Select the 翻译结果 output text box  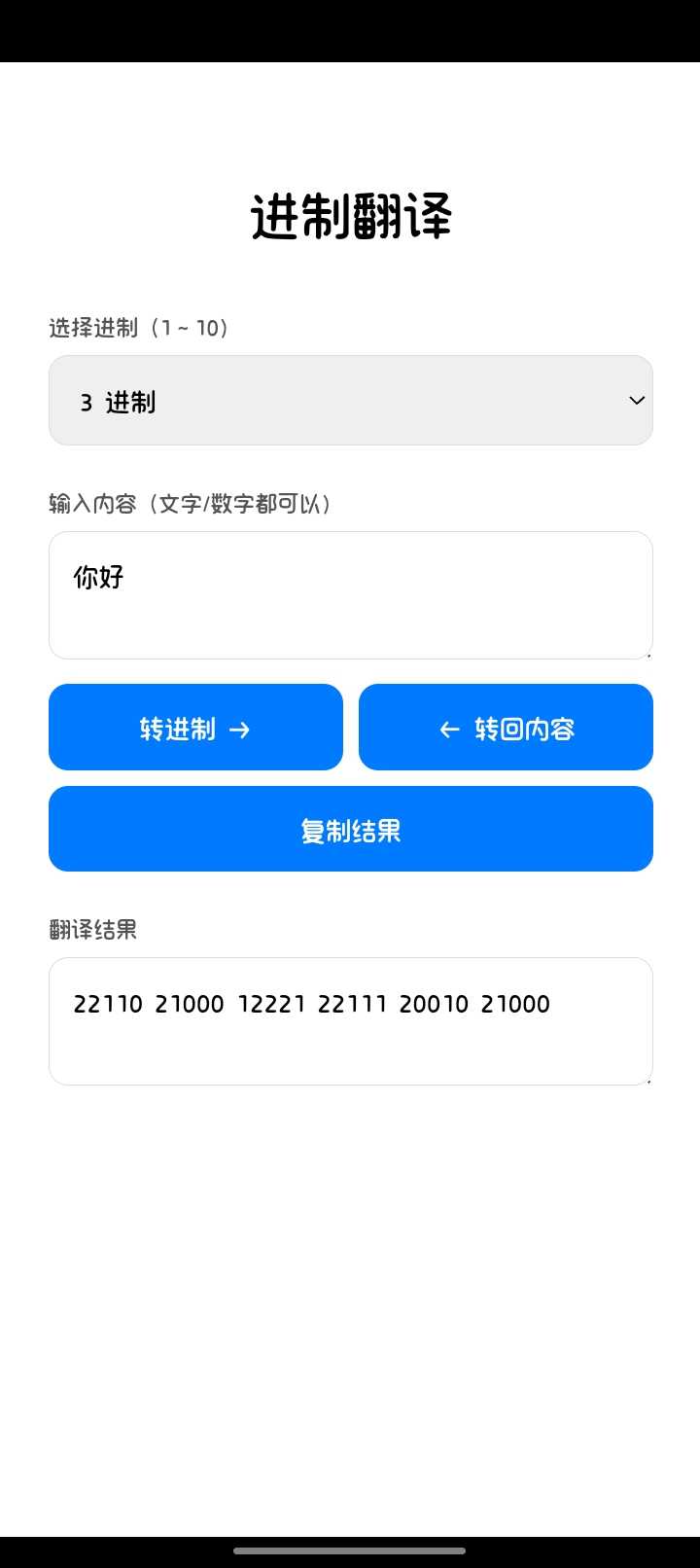350,1020
